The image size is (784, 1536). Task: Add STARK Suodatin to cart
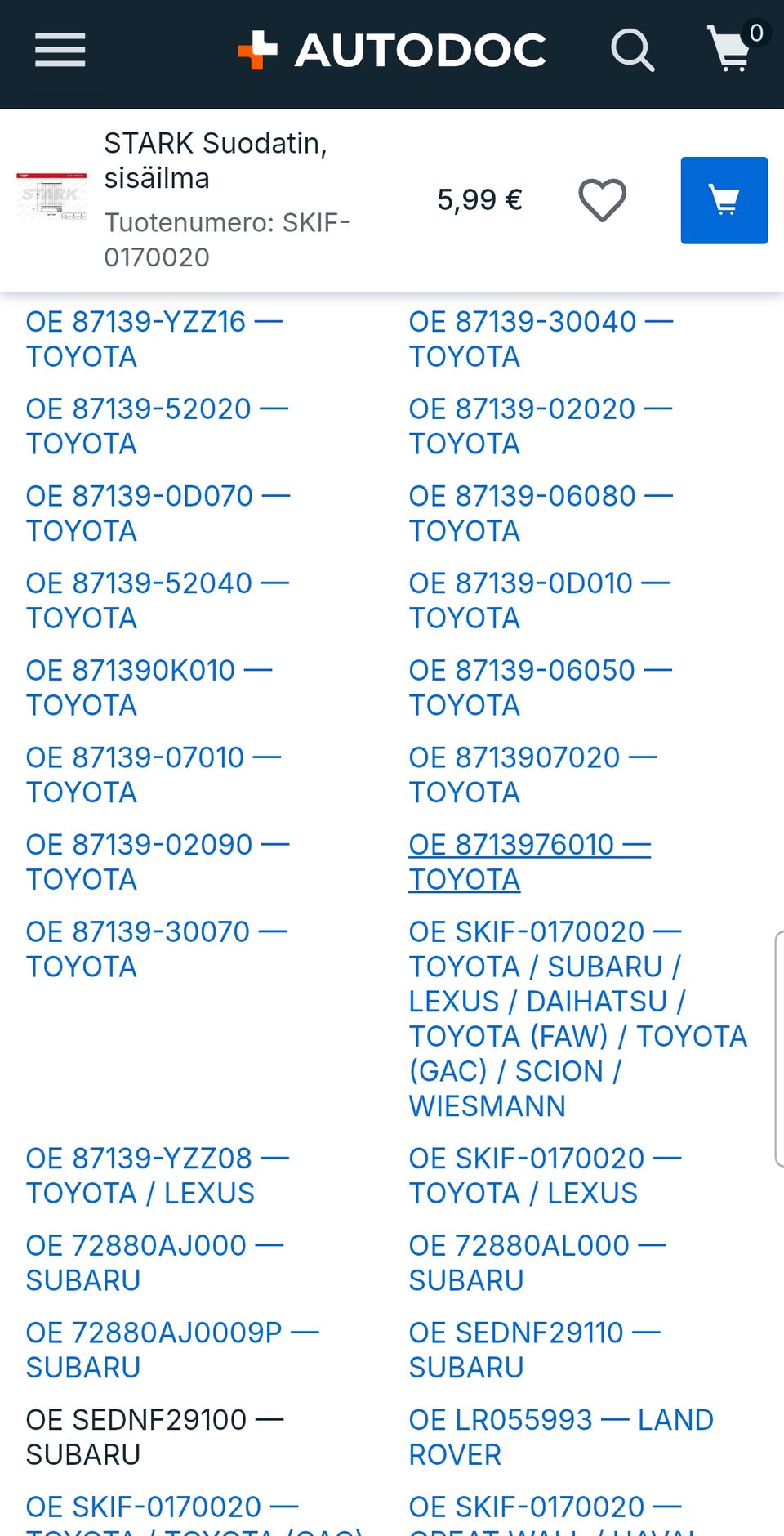[724, 200]
